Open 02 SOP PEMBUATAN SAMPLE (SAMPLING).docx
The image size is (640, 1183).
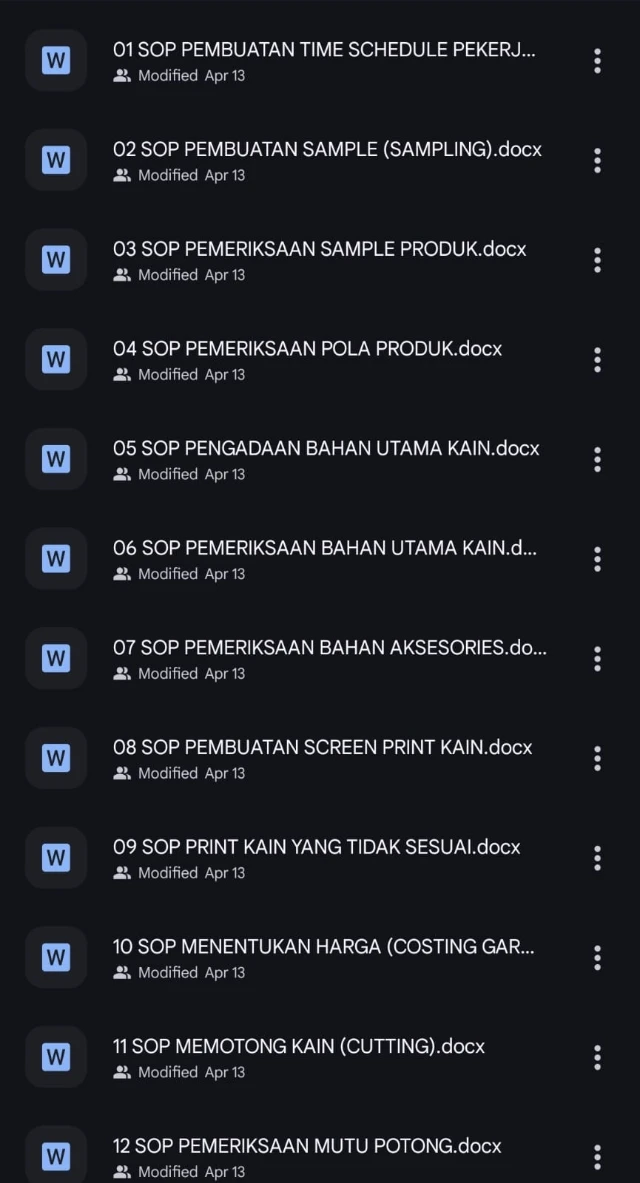pyautogui.click(x=327, y=150)
